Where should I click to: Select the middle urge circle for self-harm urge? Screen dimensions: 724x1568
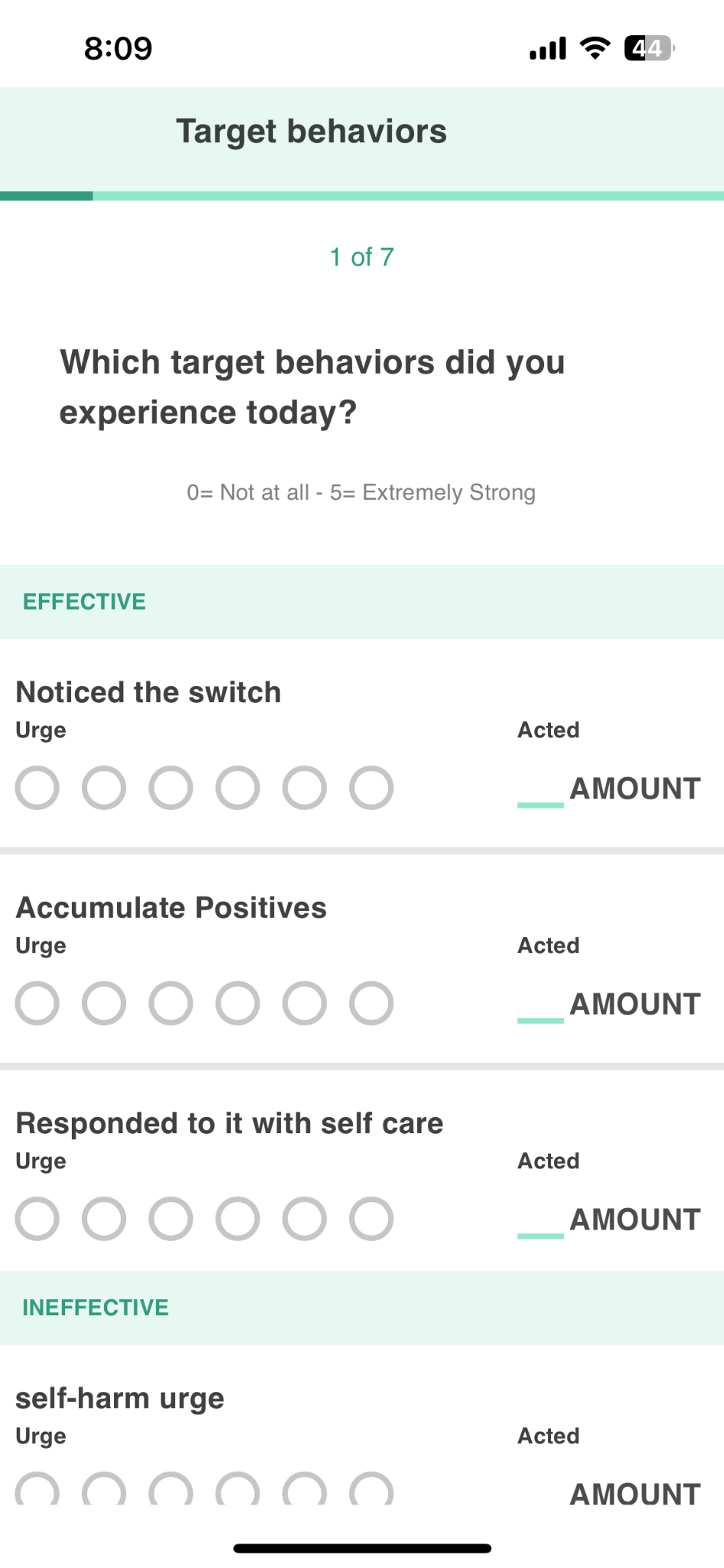237,1489
